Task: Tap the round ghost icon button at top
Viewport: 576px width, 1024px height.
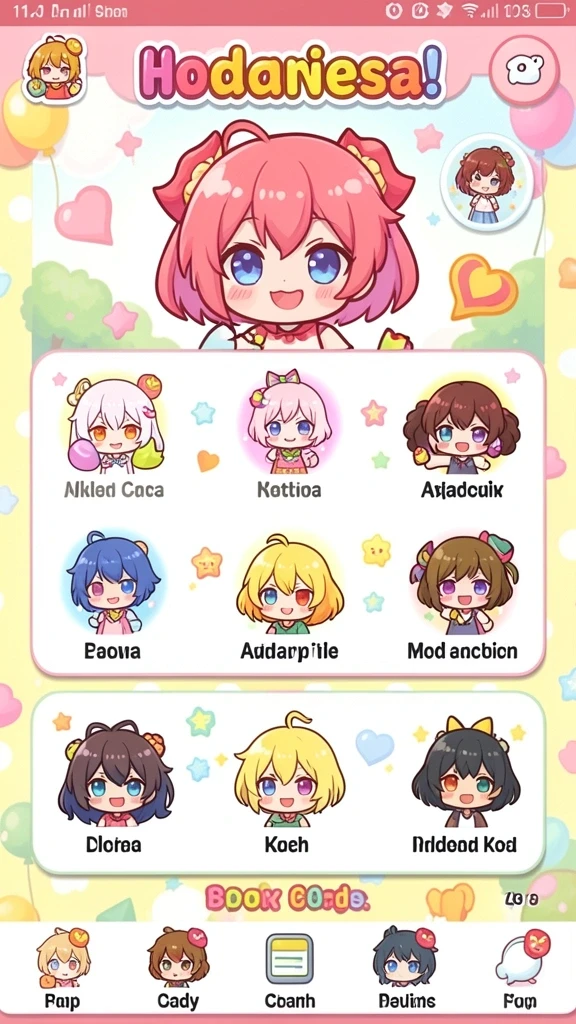Action: pos(524,70)
